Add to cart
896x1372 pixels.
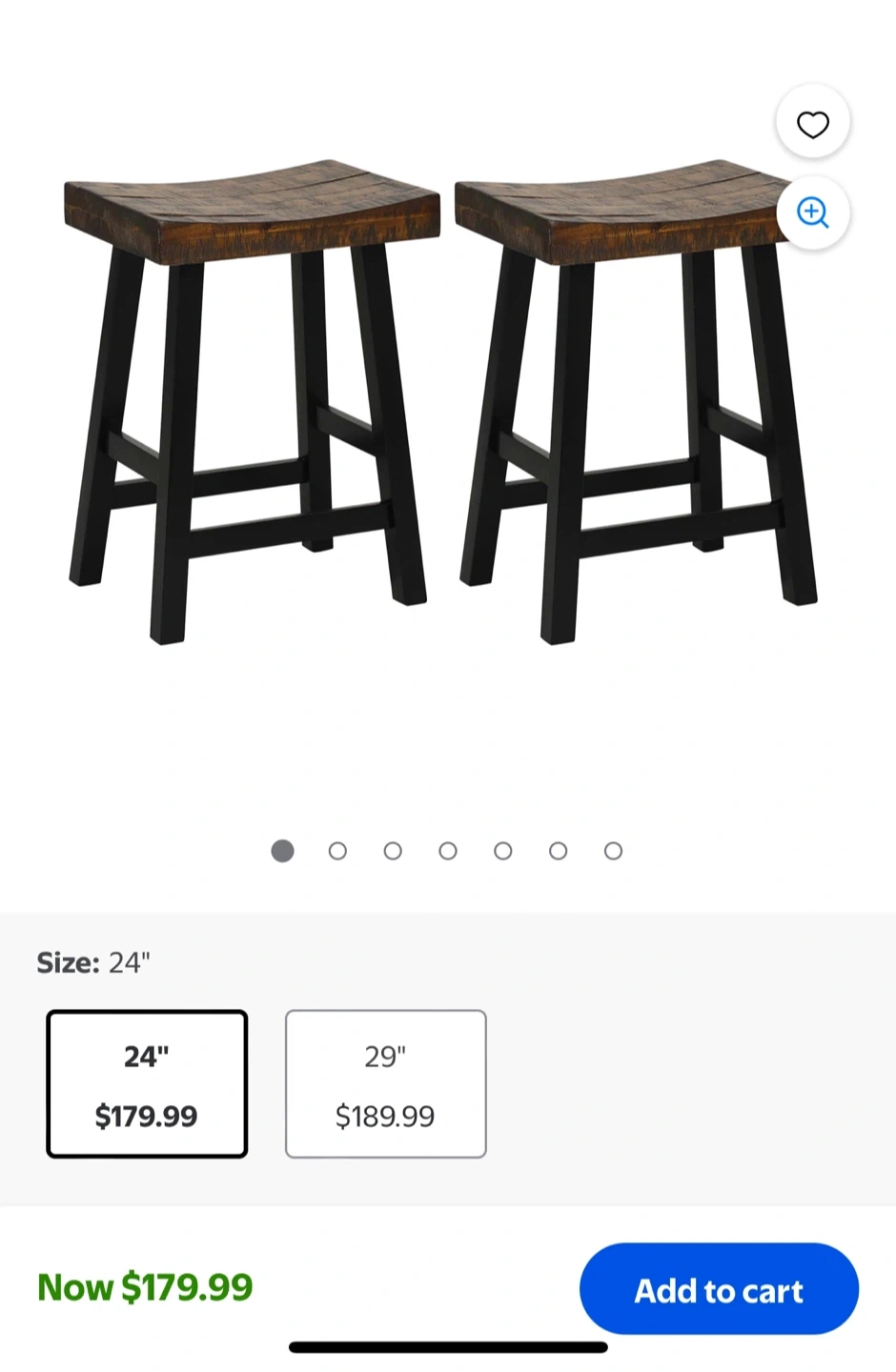click(x=719, y=1289)
